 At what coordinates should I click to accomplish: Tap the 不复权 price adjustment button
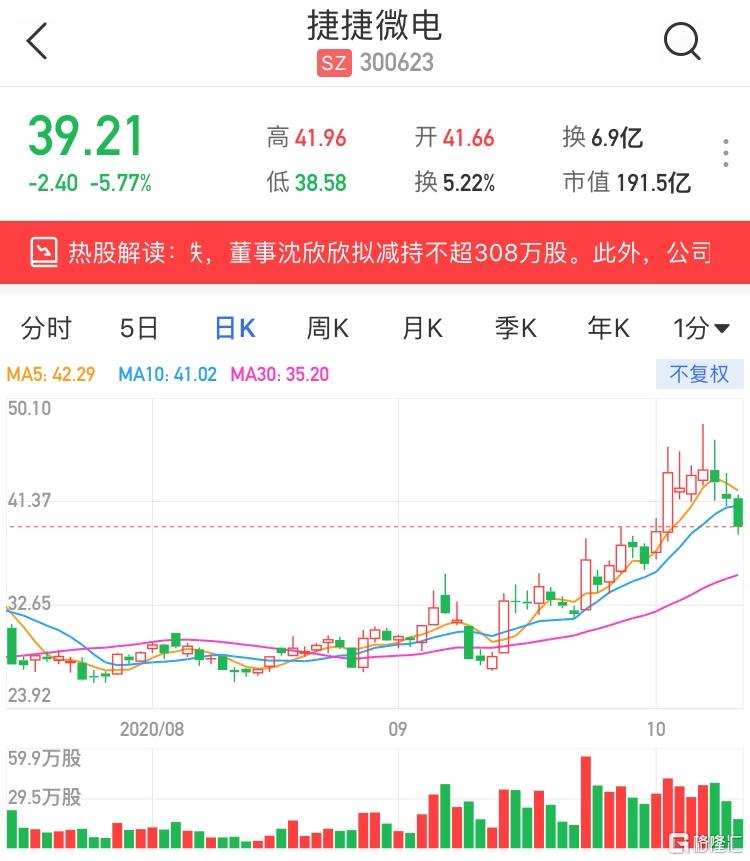(x=700, y=374)
